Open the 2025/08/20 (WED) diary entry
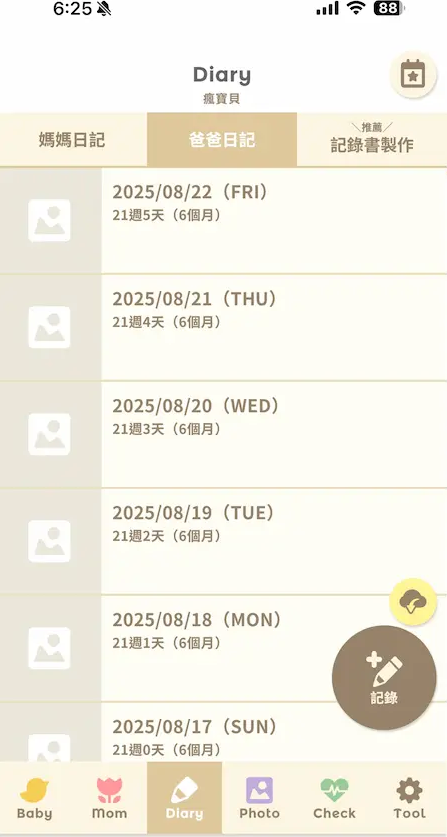Screen dimensions: 447x837 coord(223,434)
